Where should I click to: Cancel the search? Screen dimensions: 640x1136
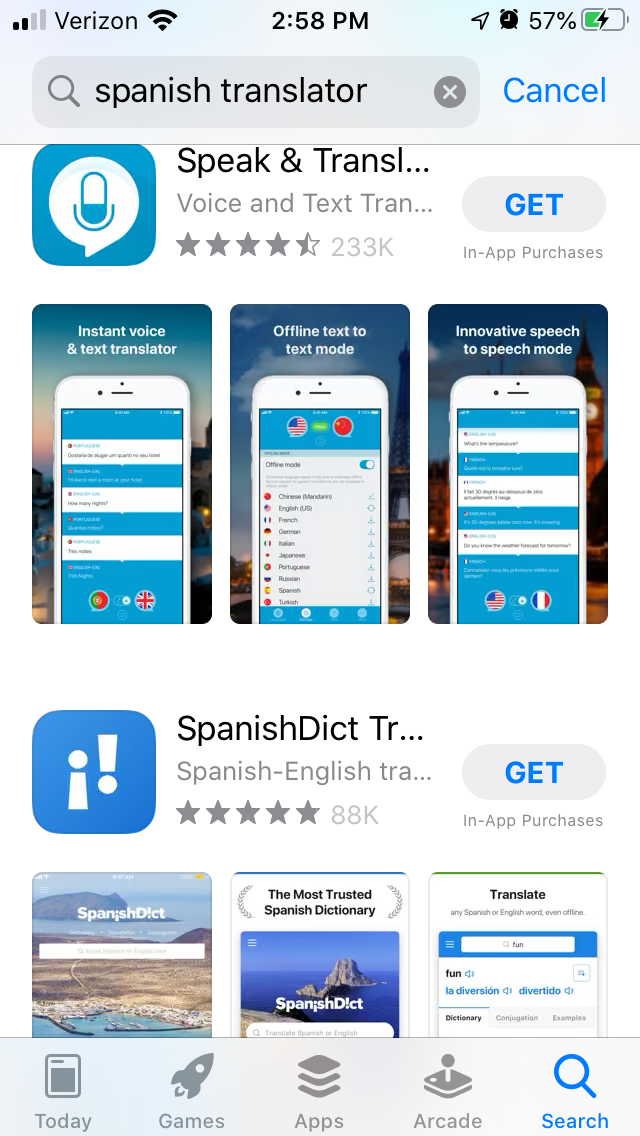click(554, 91)
